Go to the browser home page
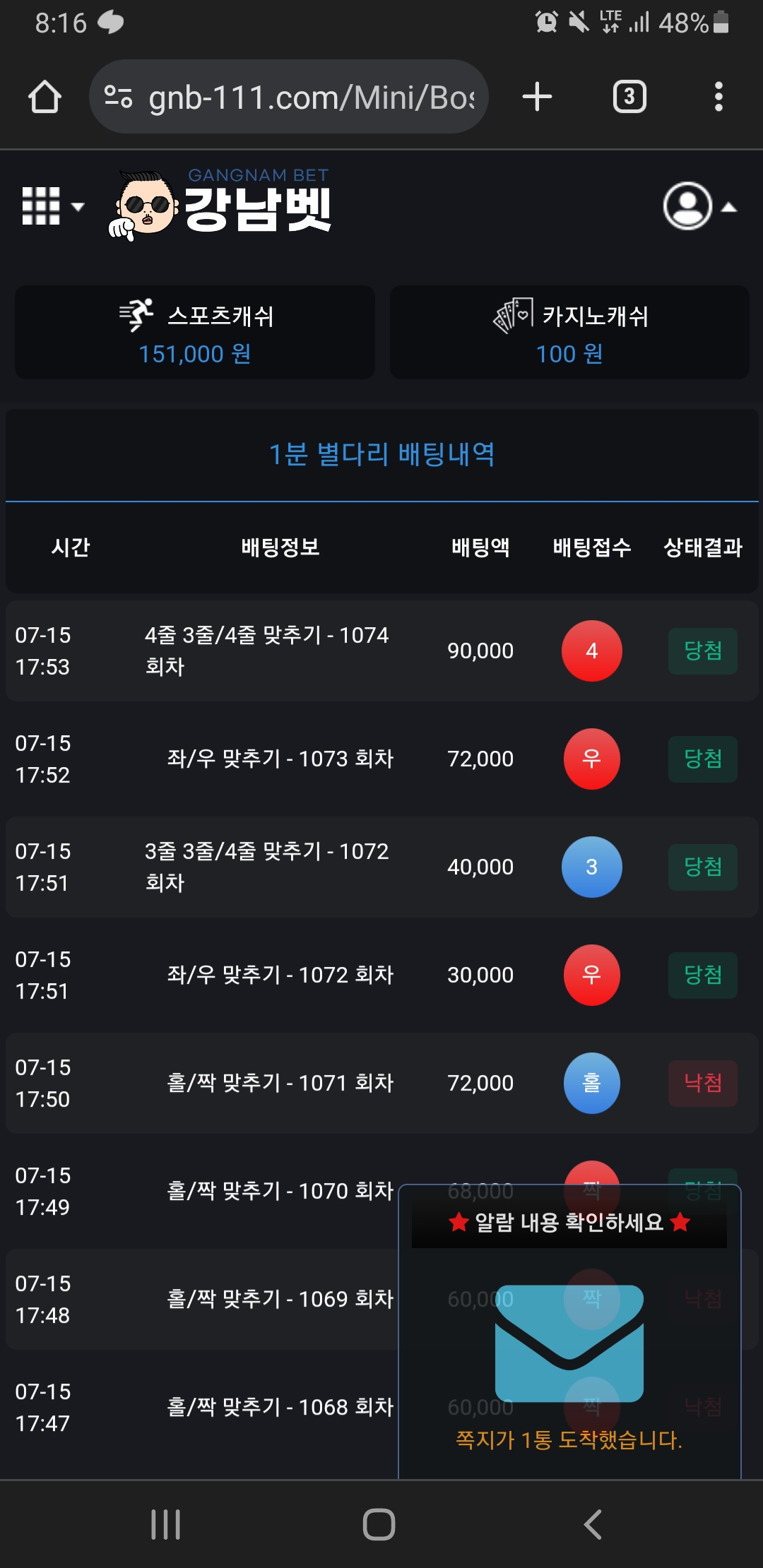 (x=45, y=97)
